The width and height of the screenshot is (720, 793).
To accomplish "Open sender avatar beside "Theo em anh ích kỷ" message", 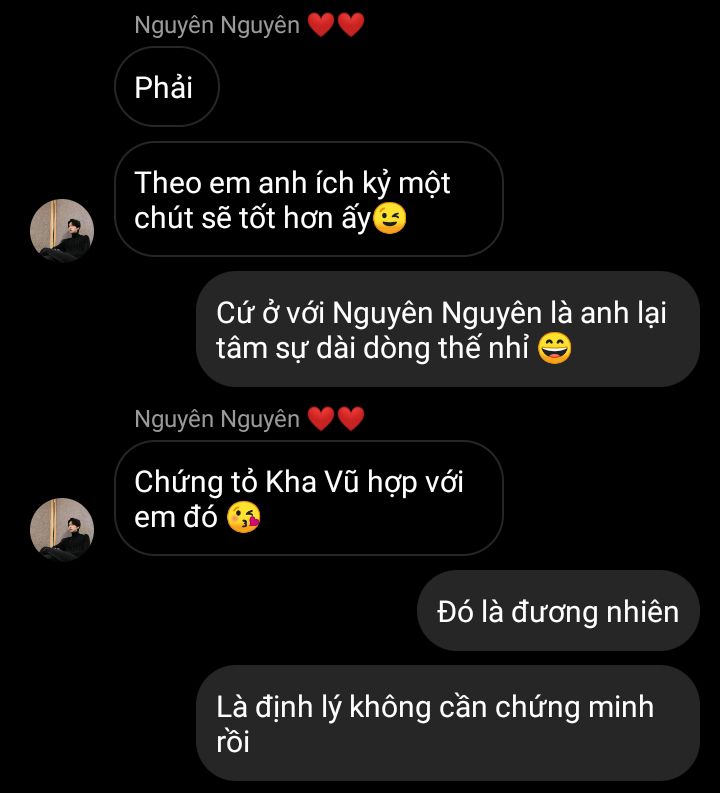I will coord(62,230).
